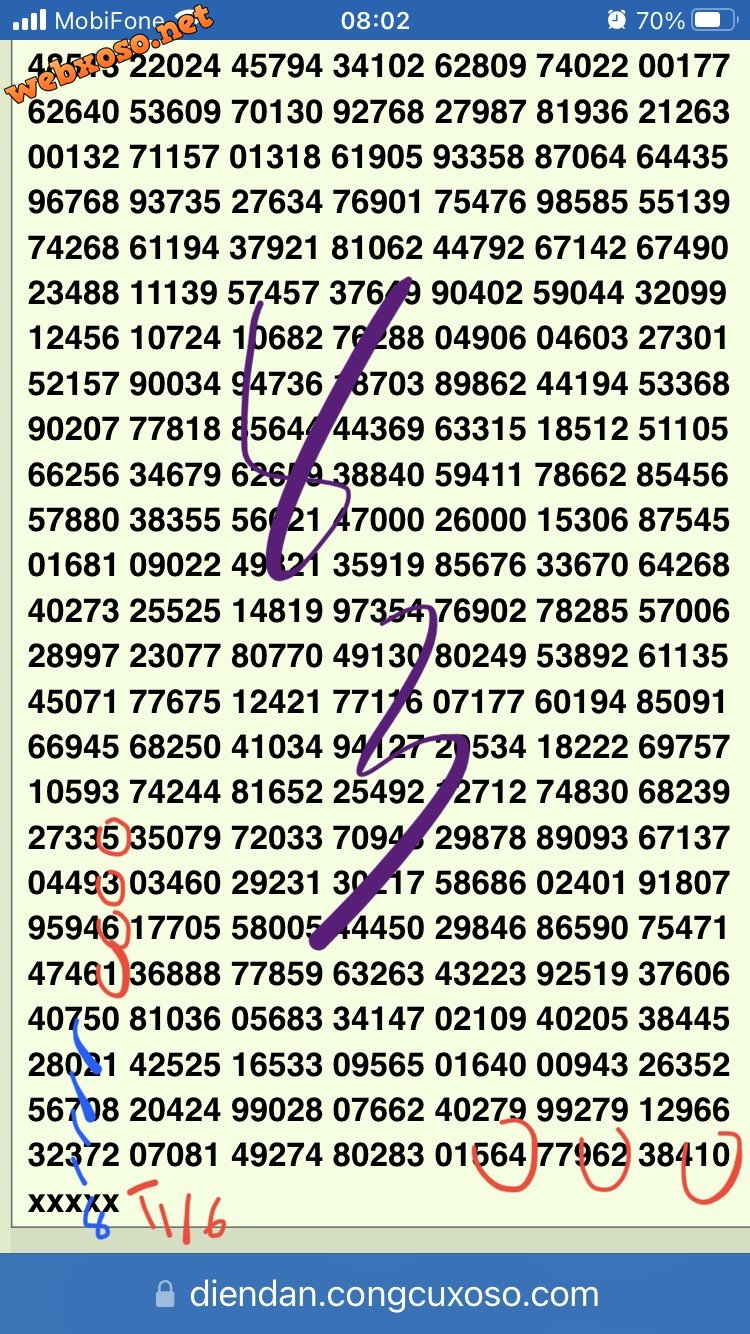Tap the red-circled number 77962

[x=581, y=1153]
